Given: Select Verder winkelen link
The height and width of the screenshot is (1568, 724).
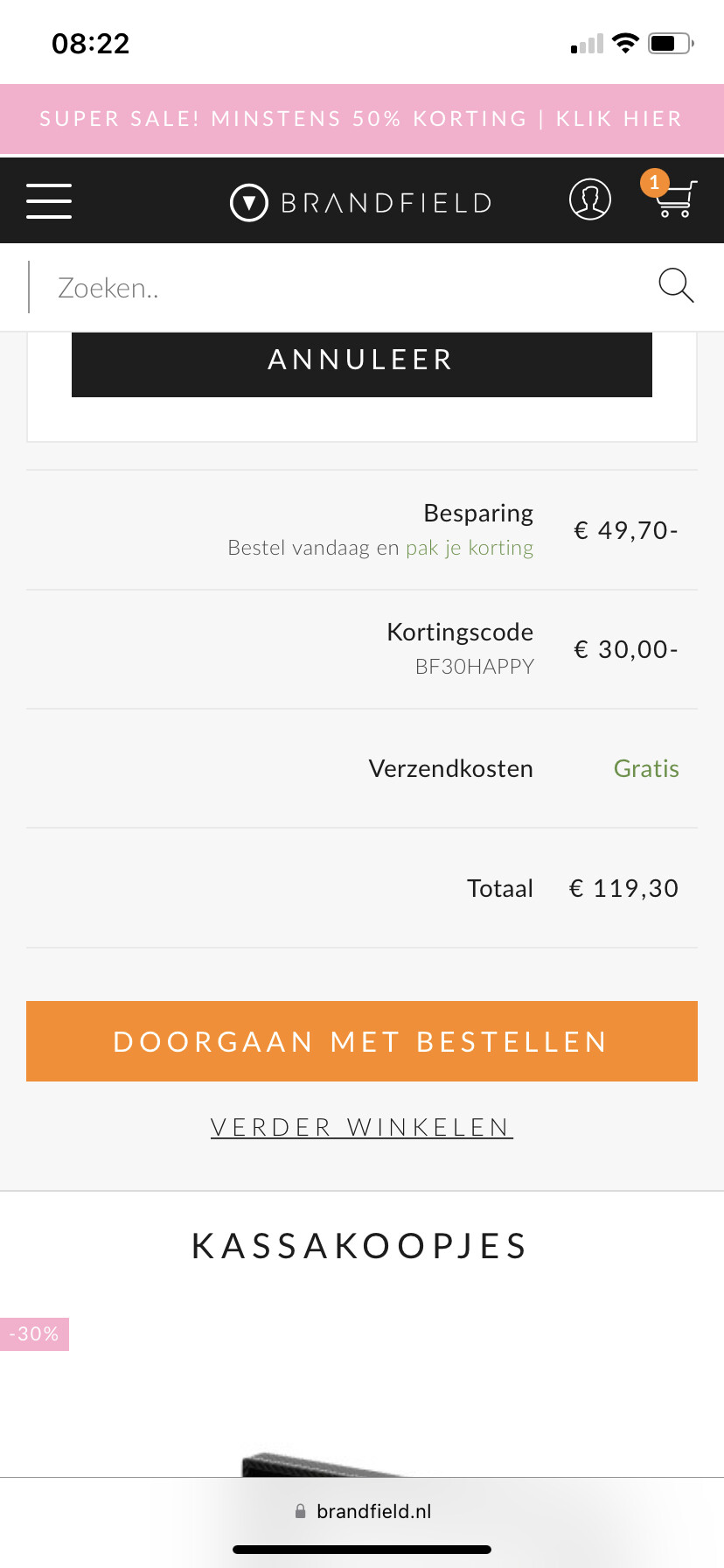Looking at the screenshot, I should [362, 1127].
